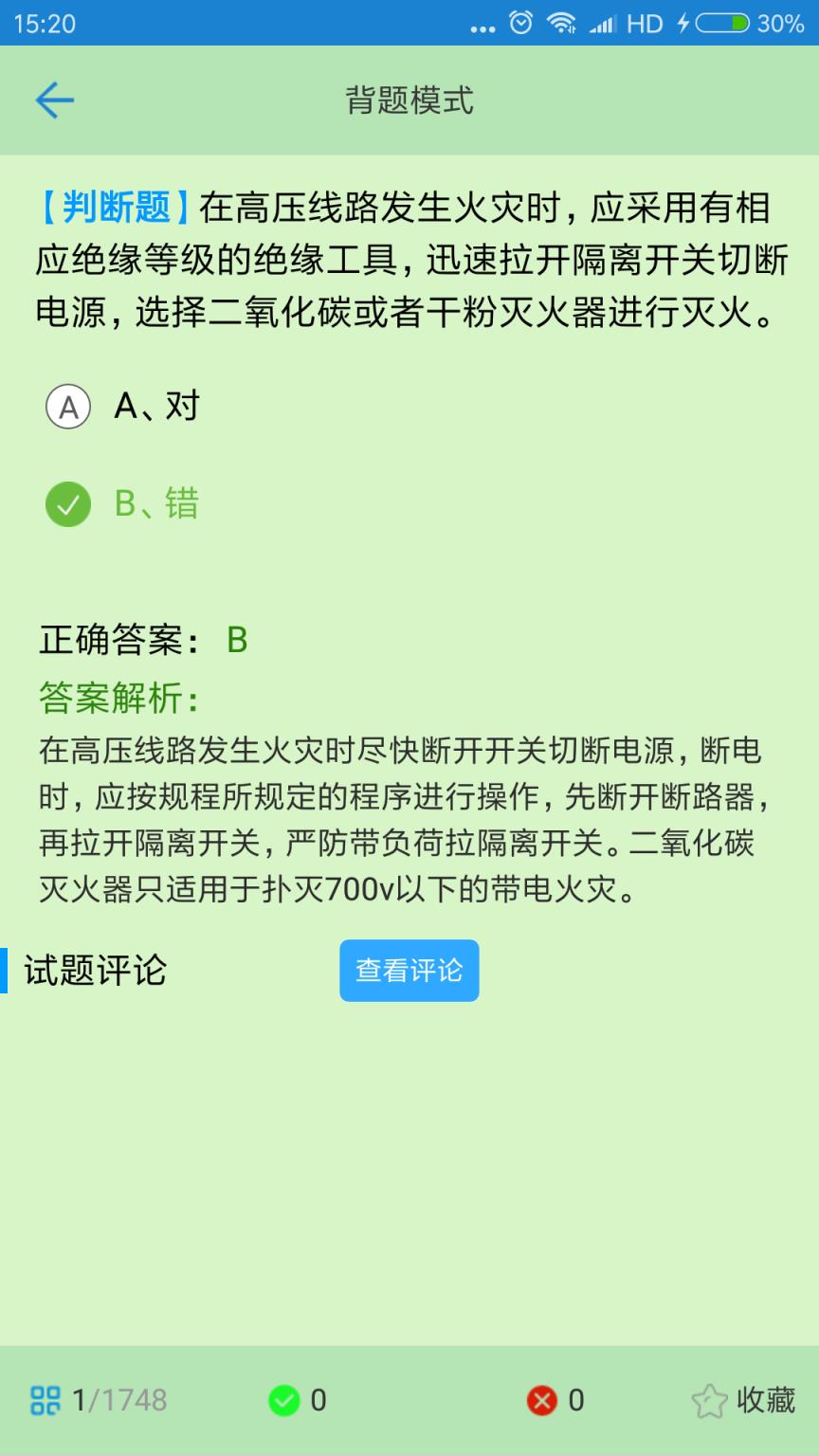Screen dimensions: 819x1456
Task: Tap the alarm clock icon in status bar
Action: point(519,22)
